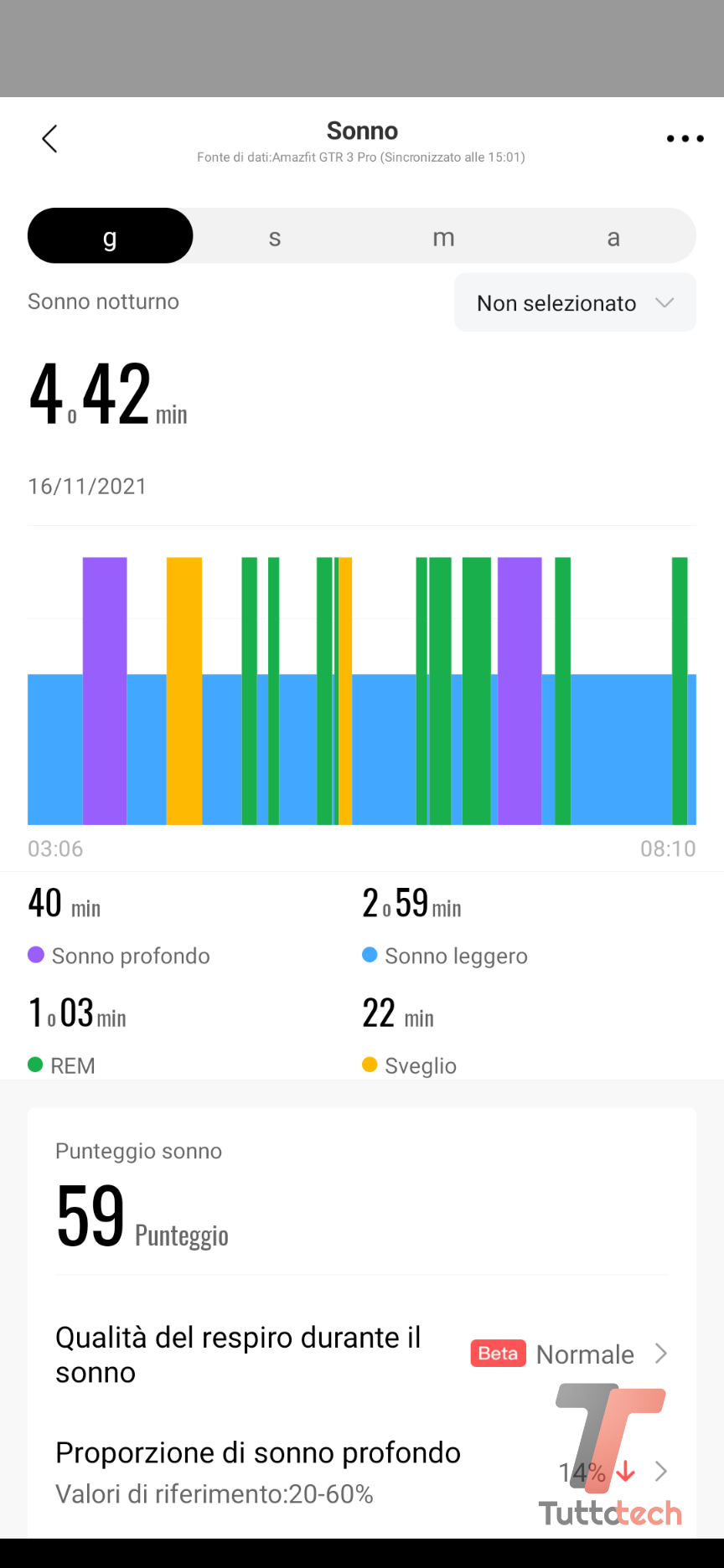
Task: Open 'Qualità del respiro durante il sonno'
Action: 361,1354
